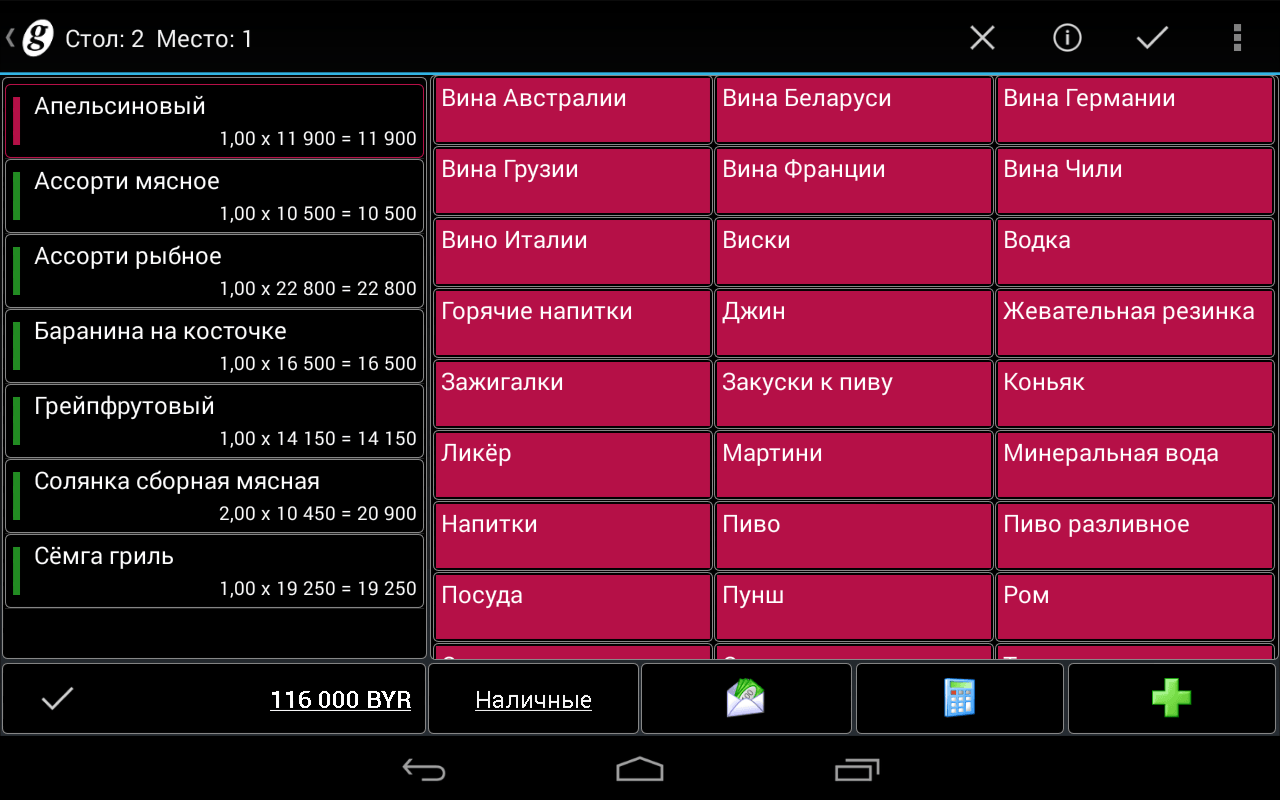Image resolution: width=1280 pixels, height=800 pixels.
Task: Choose the Водка category
Action: (x=1134, y=252)
